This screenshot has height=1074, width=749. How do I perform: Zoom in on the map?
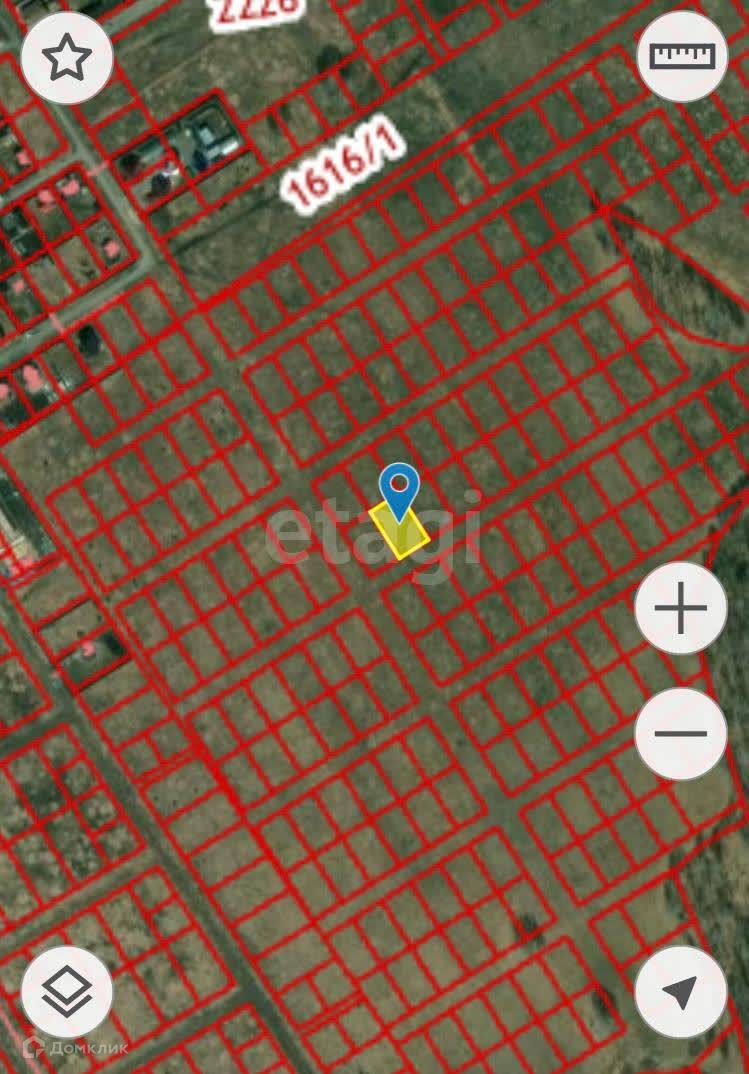pos(681,608)
